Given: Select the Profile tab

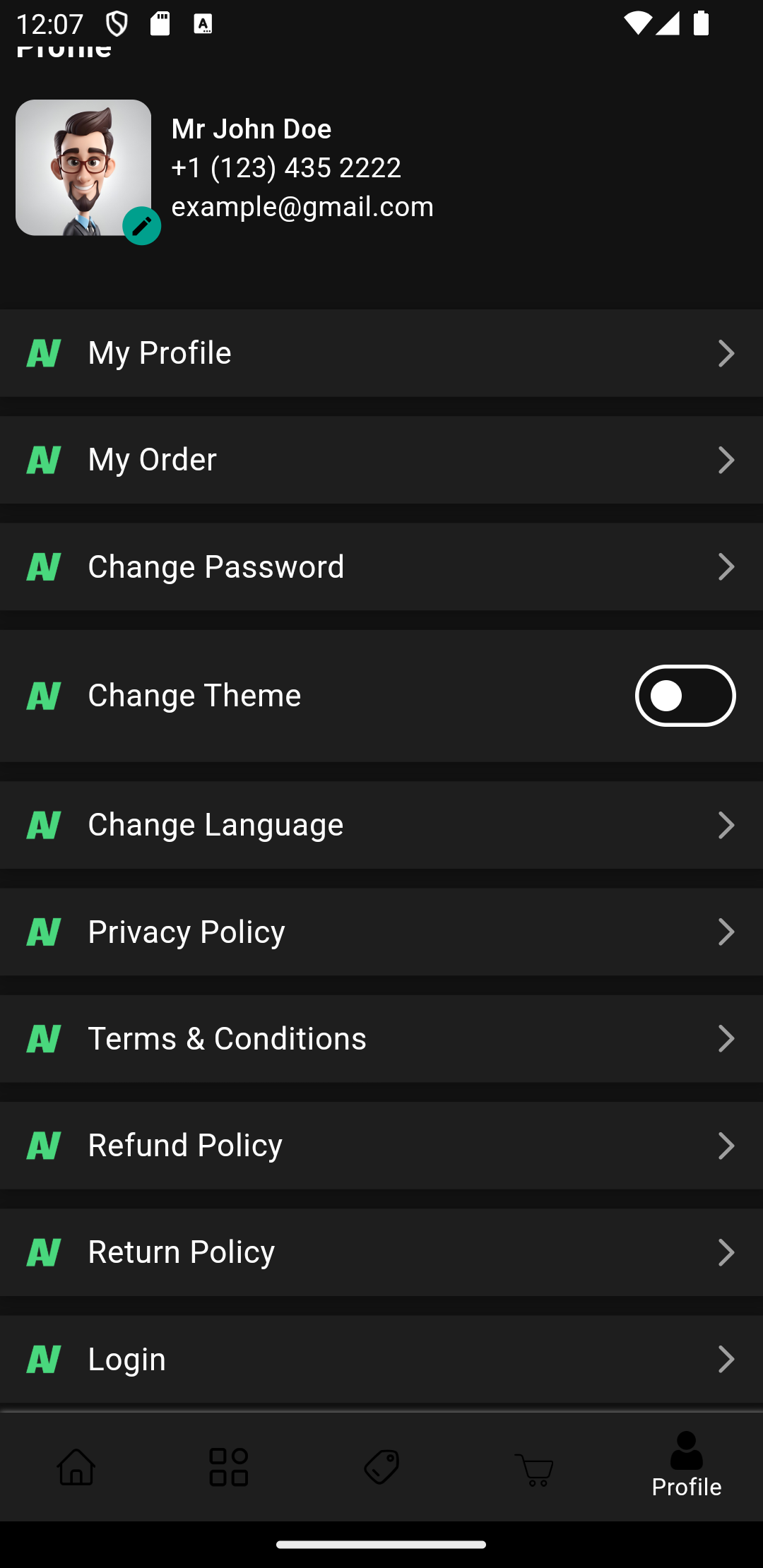Looking at the screenshot, I should (686, 1466).
